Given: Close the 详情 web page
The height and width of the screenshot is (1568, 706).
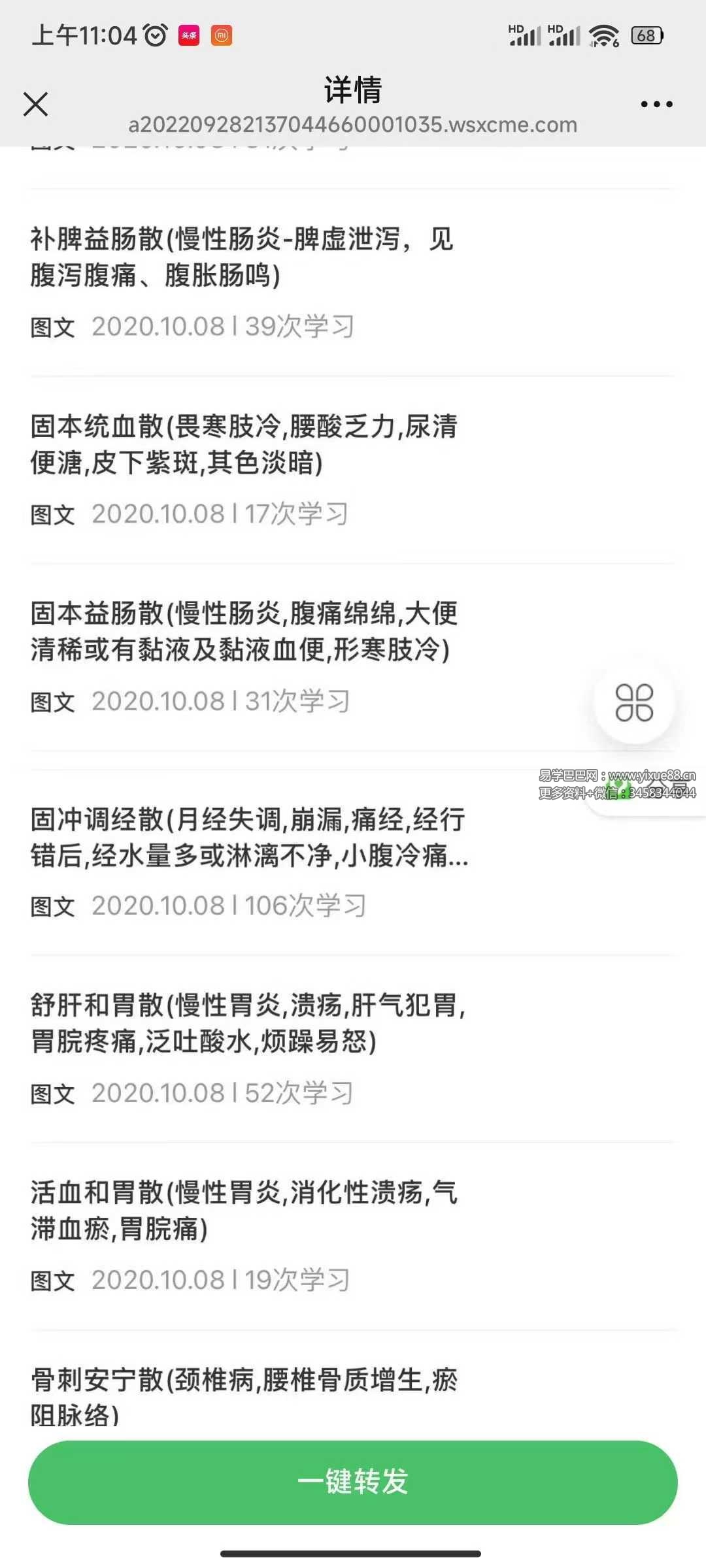Looking at the screenshot, I should click(x=35, y=104).
